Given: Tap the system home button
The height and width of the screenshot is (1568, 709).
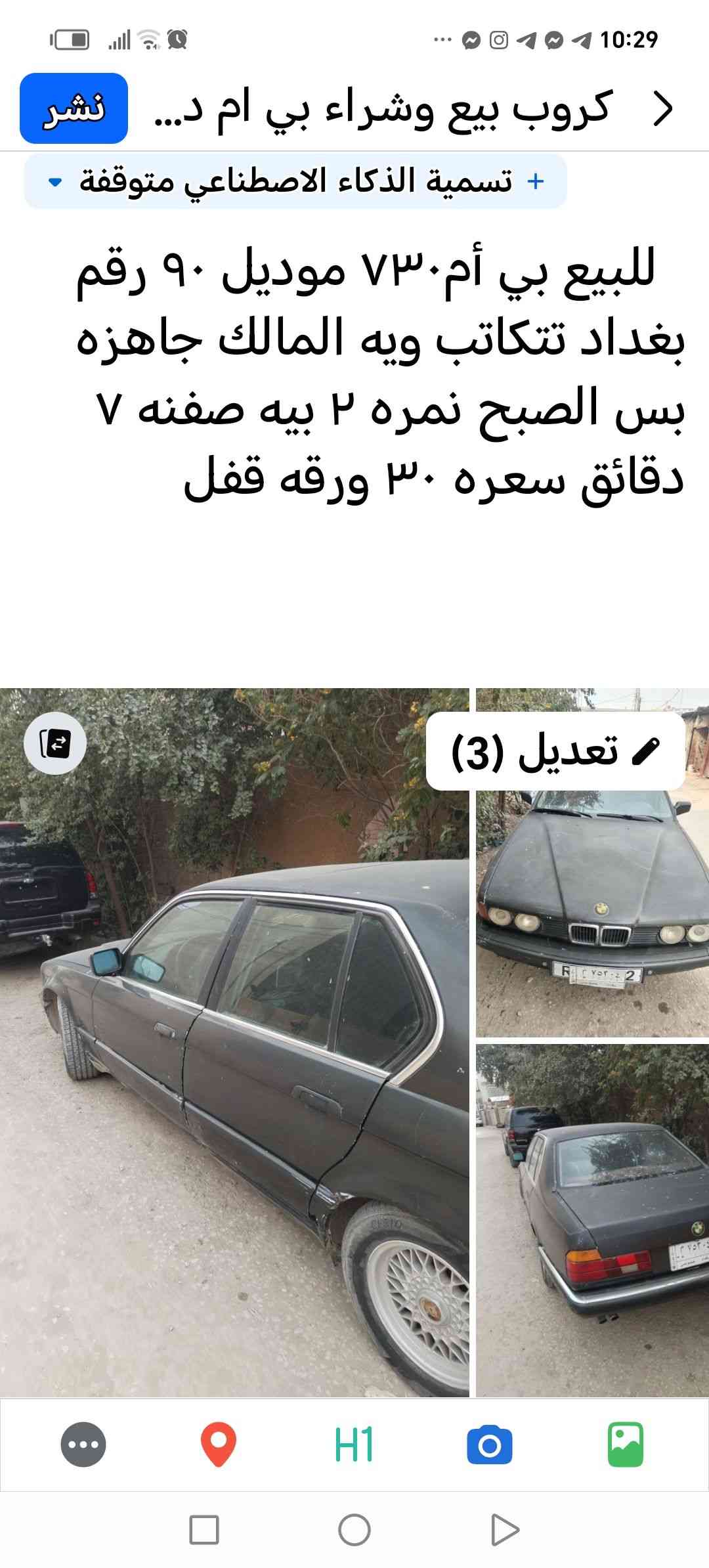Looking at the screenshot, I should 354,1530.
